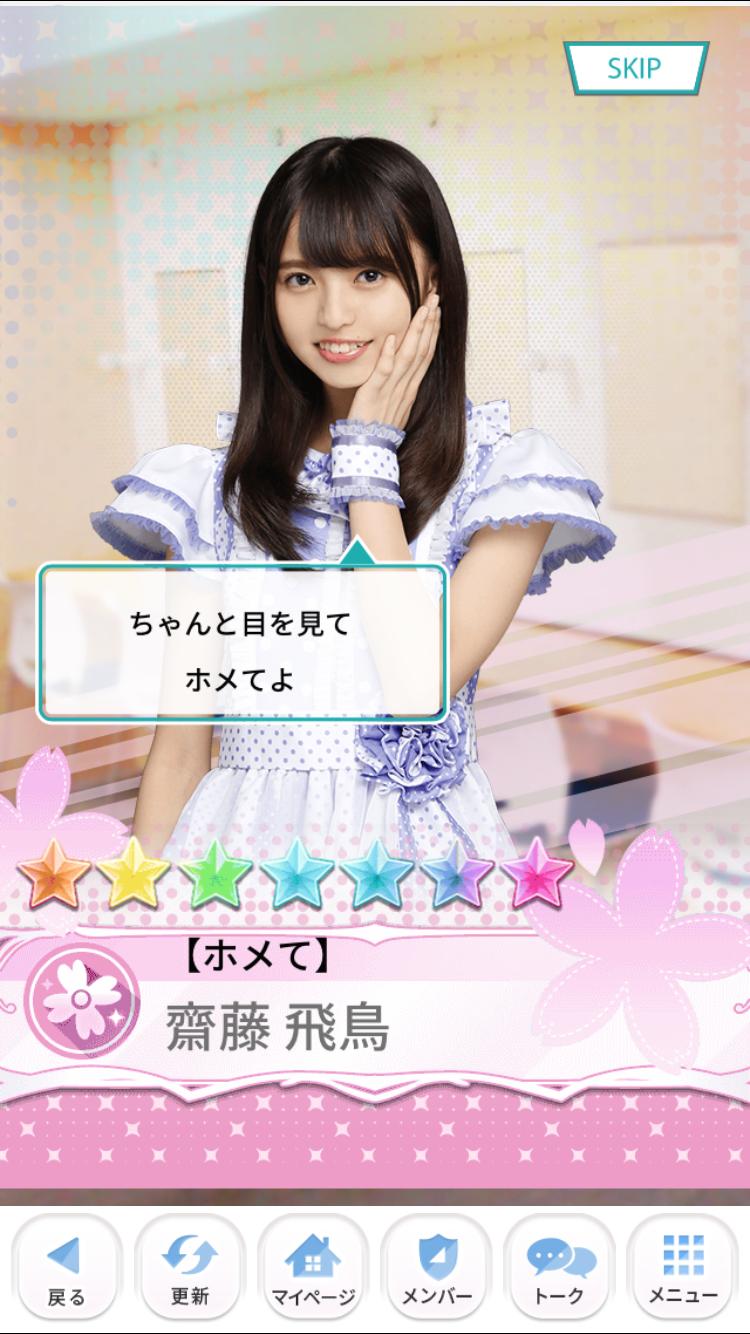Screen dimensions: 750x1334
Task: Open the トーク chat section
Action: coord(560,1268)
